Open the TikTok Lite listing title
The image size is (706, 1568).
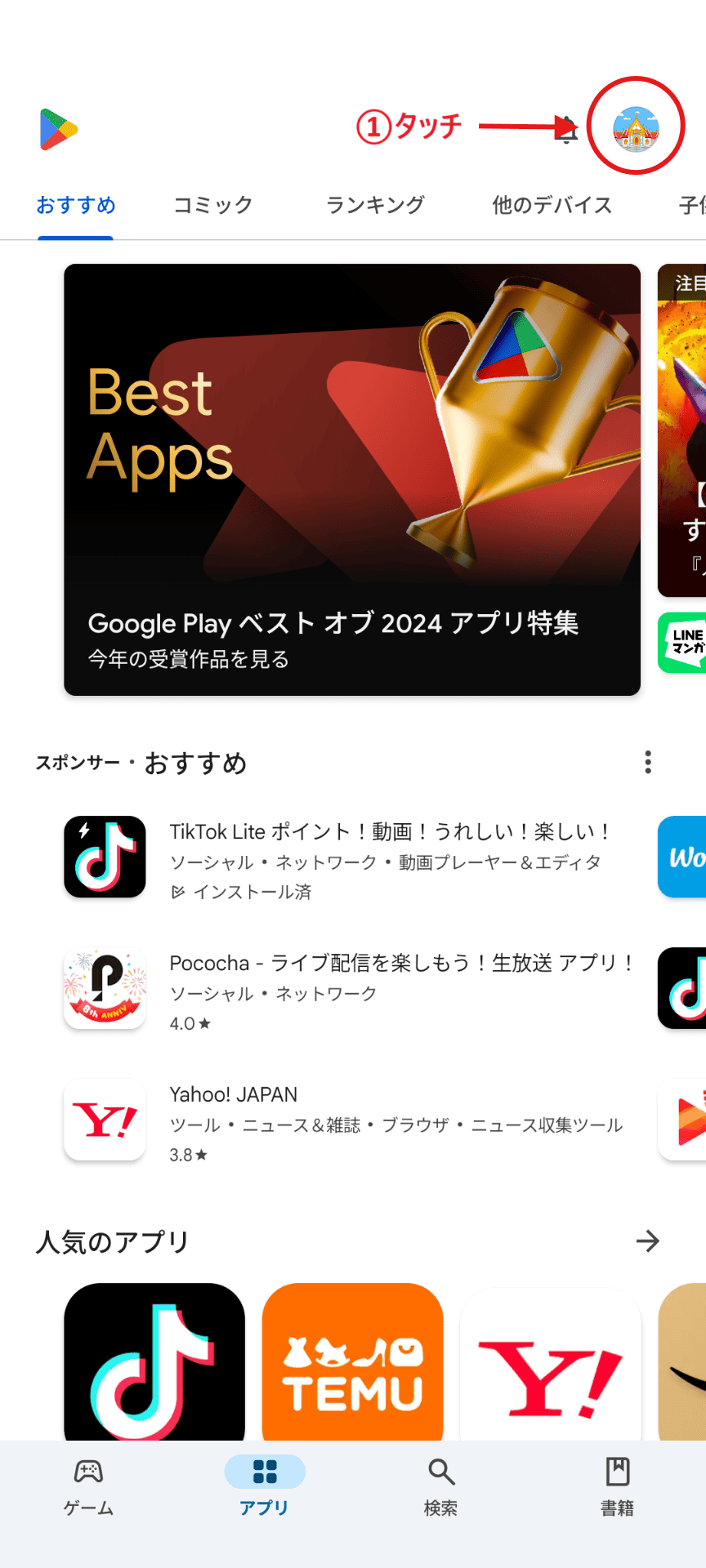390,831
